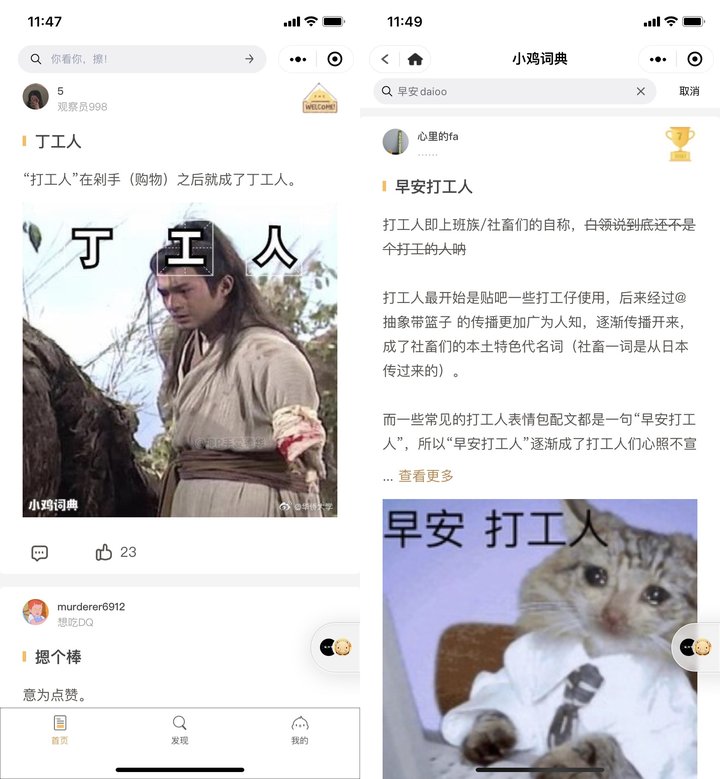Expand the full entry via 查看更多

click(424, 478)
